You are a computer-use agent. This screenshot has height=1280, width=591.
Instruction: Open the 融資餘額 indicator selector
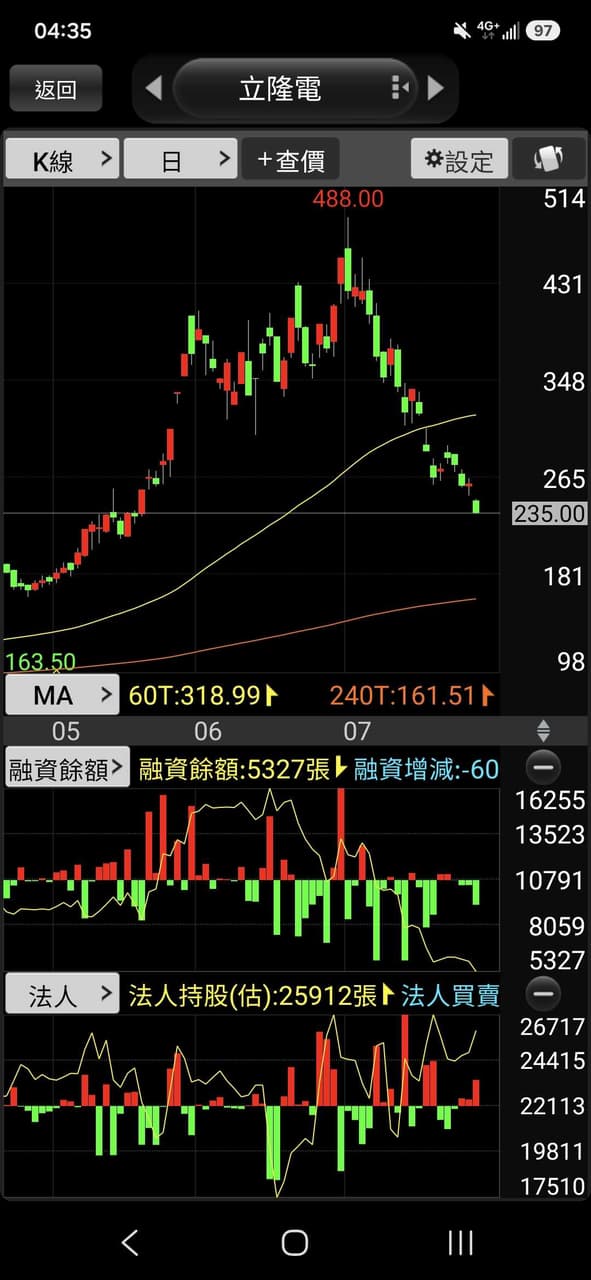(x=67, y=768)
